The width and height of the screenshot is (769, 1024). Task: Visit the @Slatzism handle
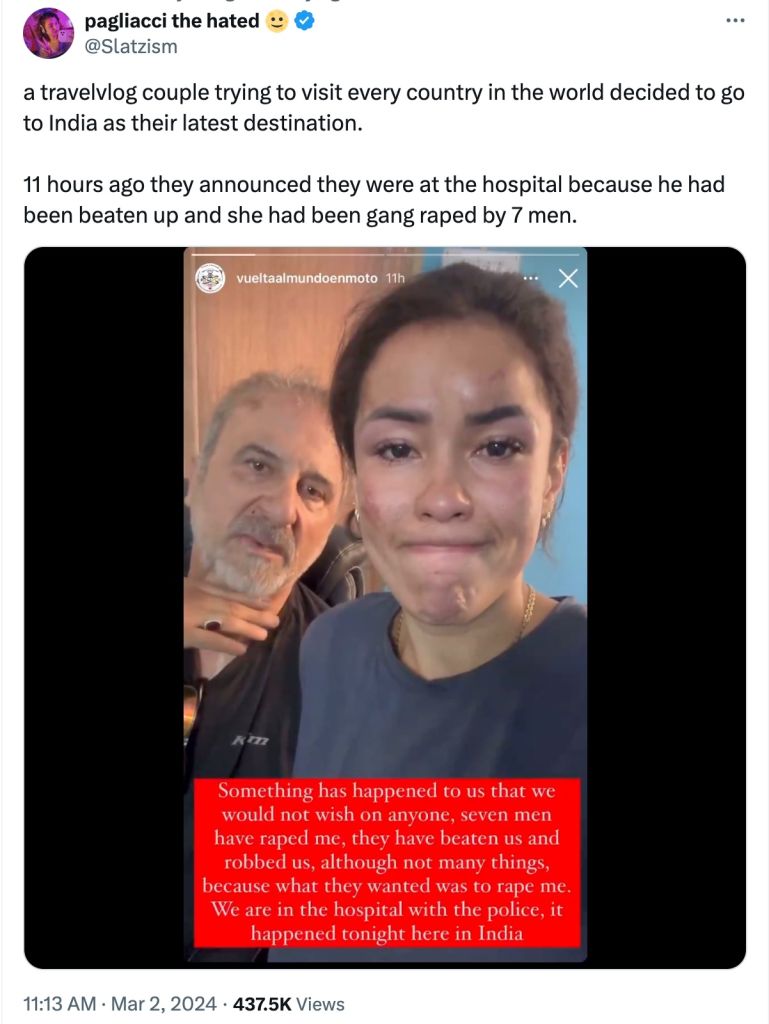(x=131, y=46)
